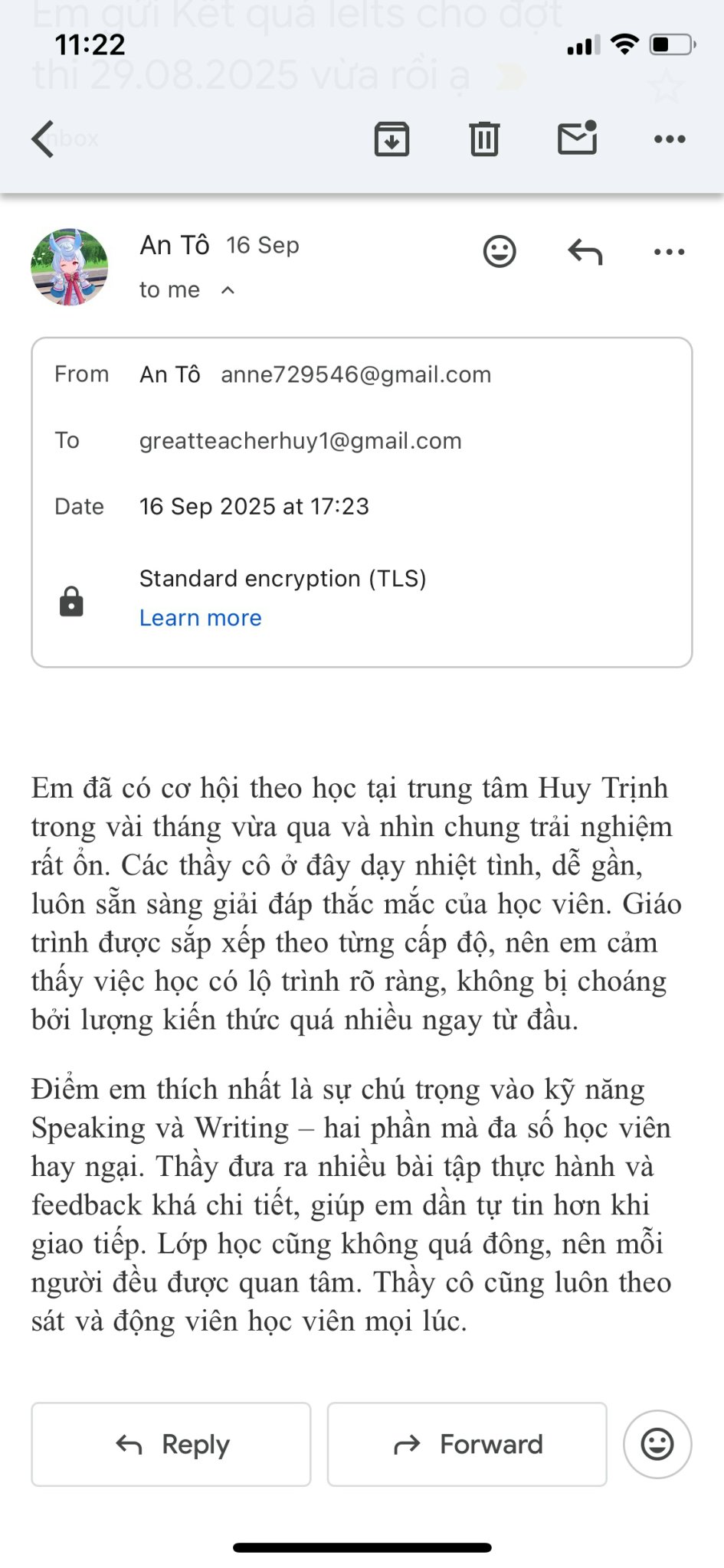Screen dimensions: 724x1568
Task: Tap the reply arrow beside An Tô
Action: click(x=585, y=251)
